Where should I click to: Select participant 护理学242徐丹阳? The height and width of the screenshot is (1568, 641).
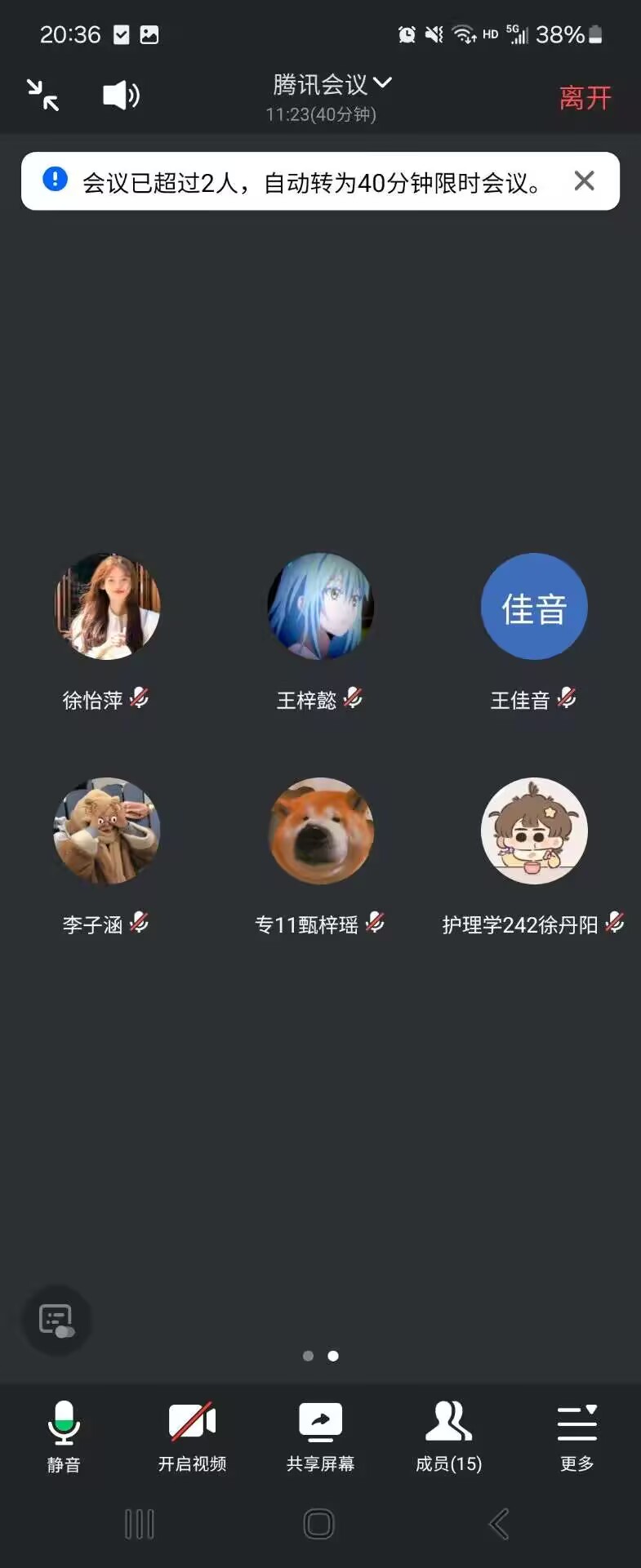point(534,831)
